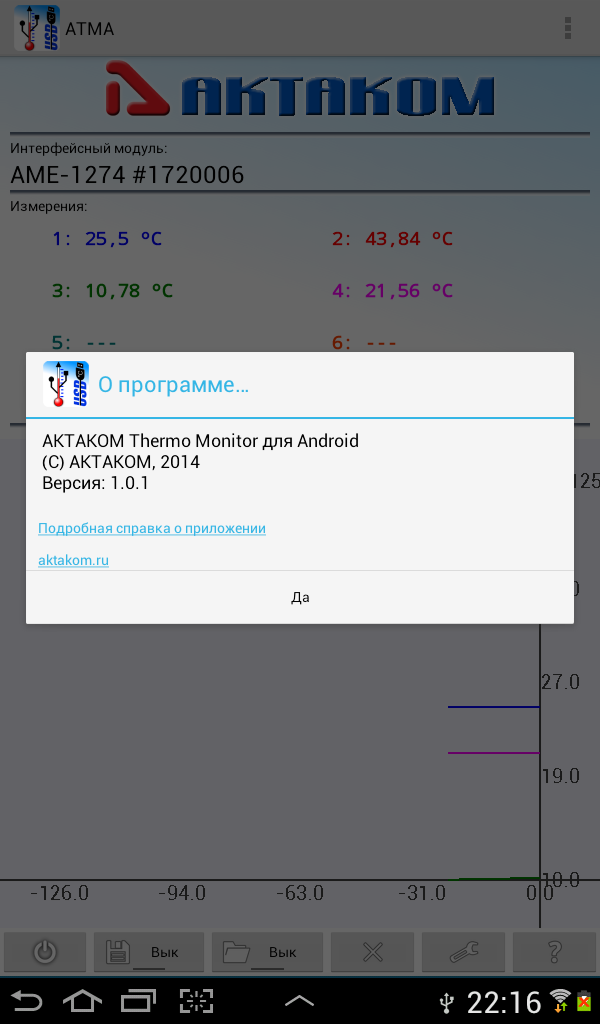Viewport: 600px width, 1024px height.
Task: Open the Подробная справка о приложении link
Action: [151, 528]
